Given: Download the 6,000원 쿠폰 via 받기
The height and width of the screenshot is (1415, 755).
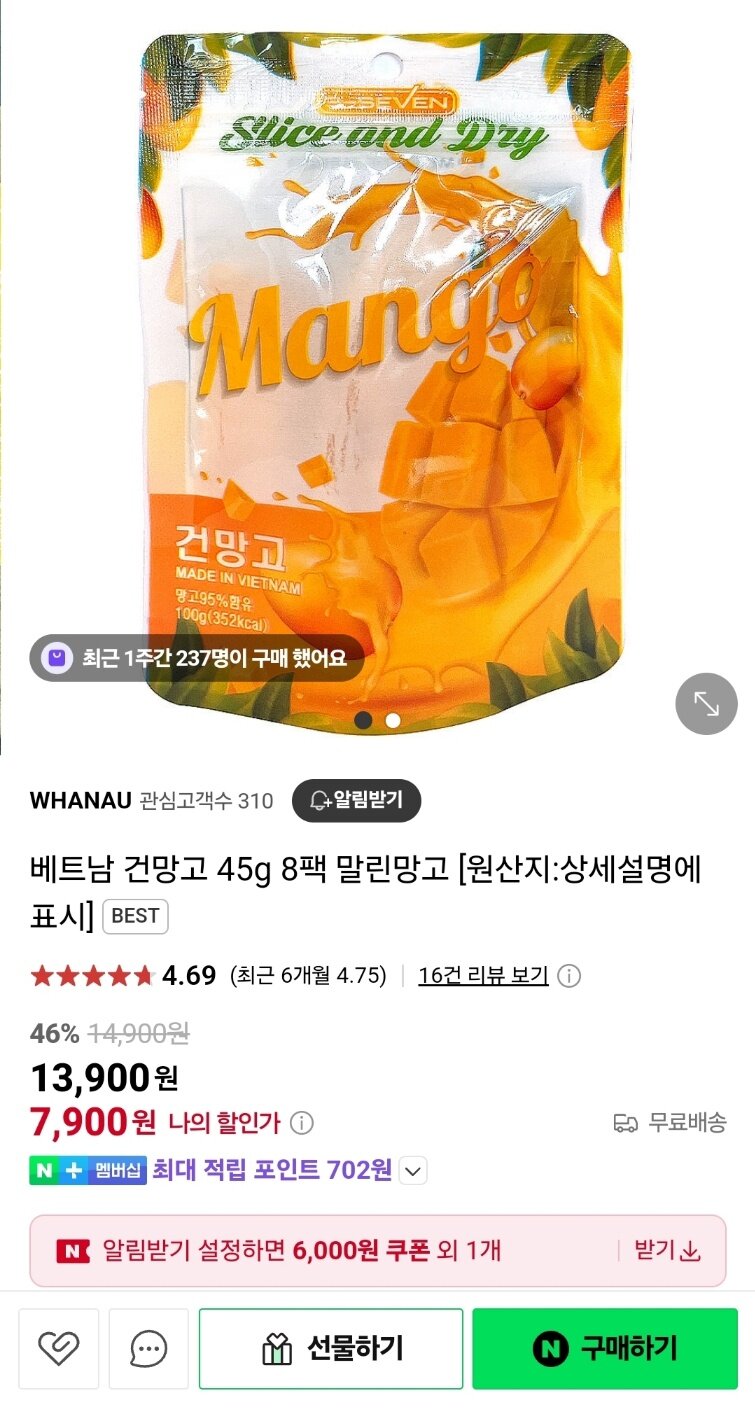Looking at the screenshot, I should coord(668,1250).
